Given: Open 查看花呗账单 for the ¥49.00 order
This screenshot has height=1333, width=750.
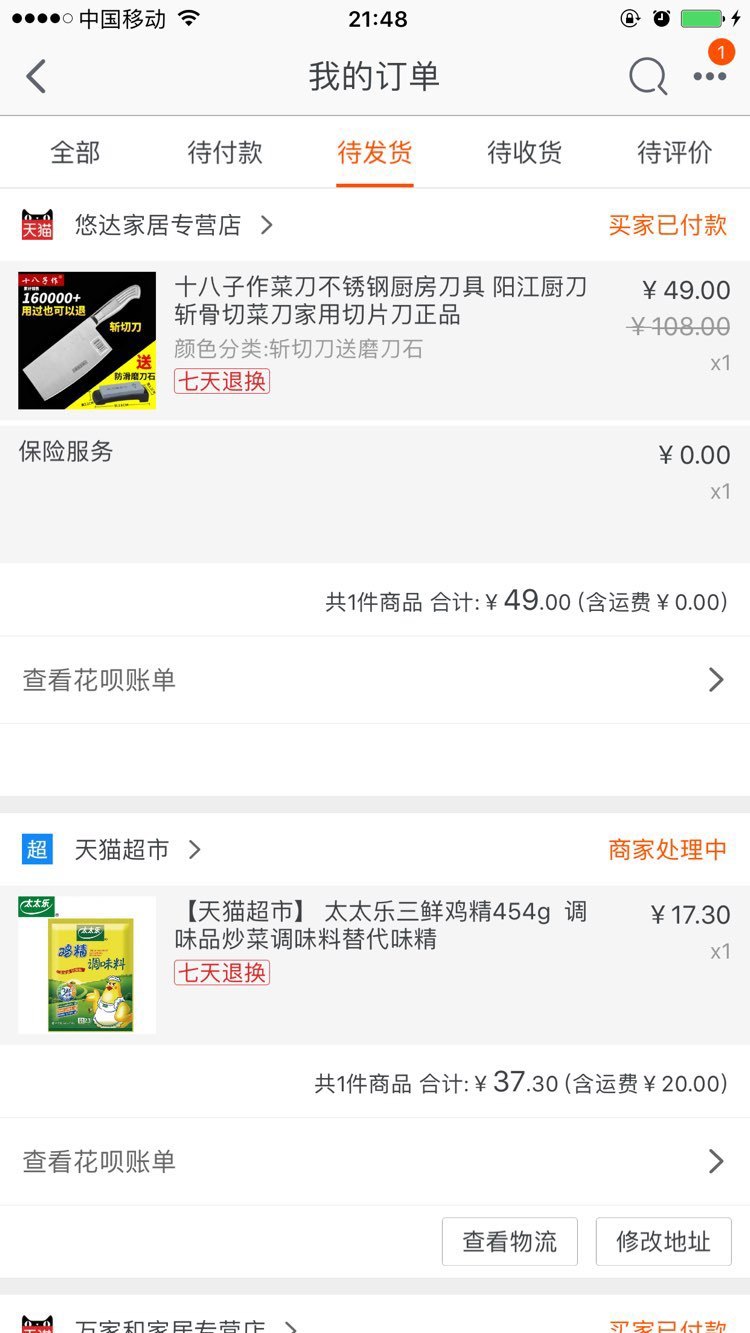Looking at the screenshot, I should point(375,680).
